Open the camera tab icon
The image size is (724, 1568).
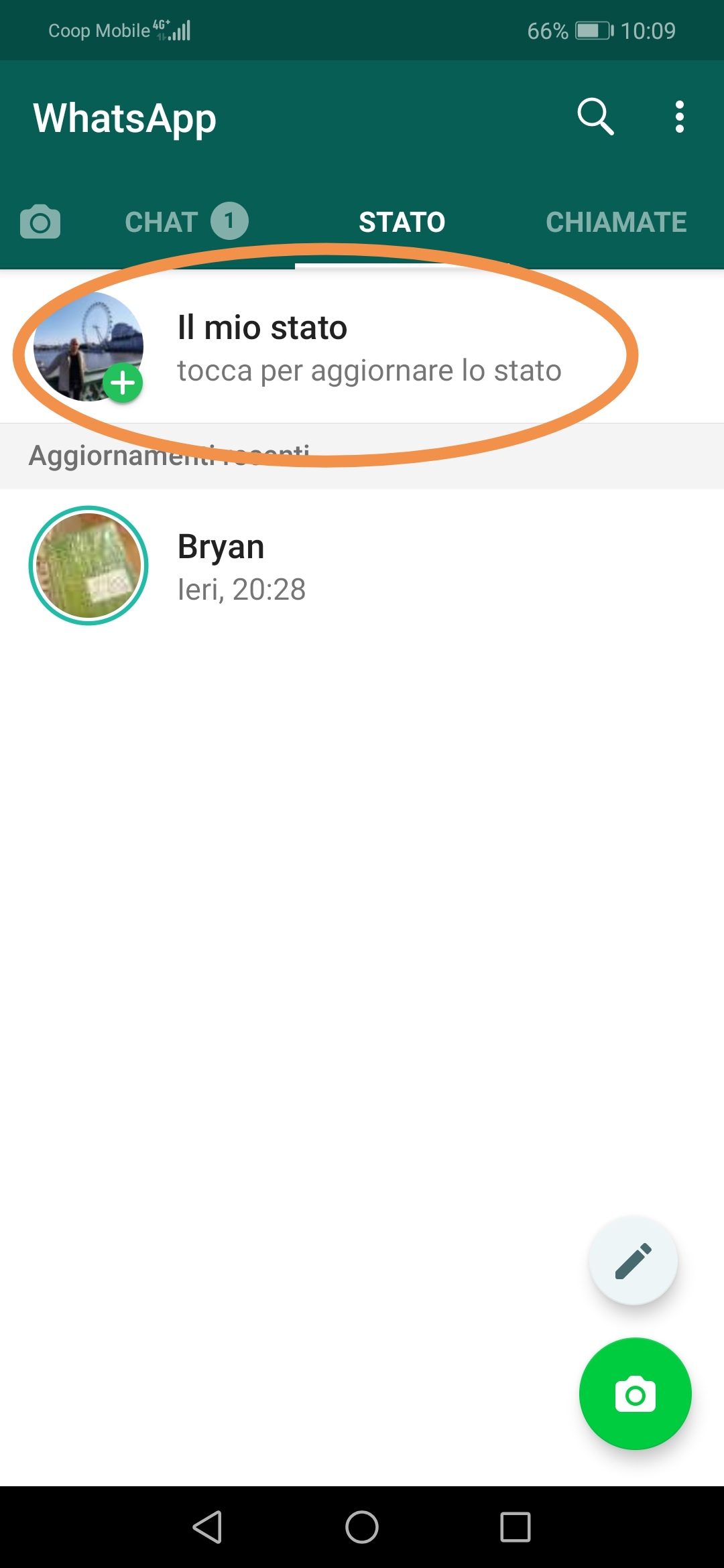[40, 222]
